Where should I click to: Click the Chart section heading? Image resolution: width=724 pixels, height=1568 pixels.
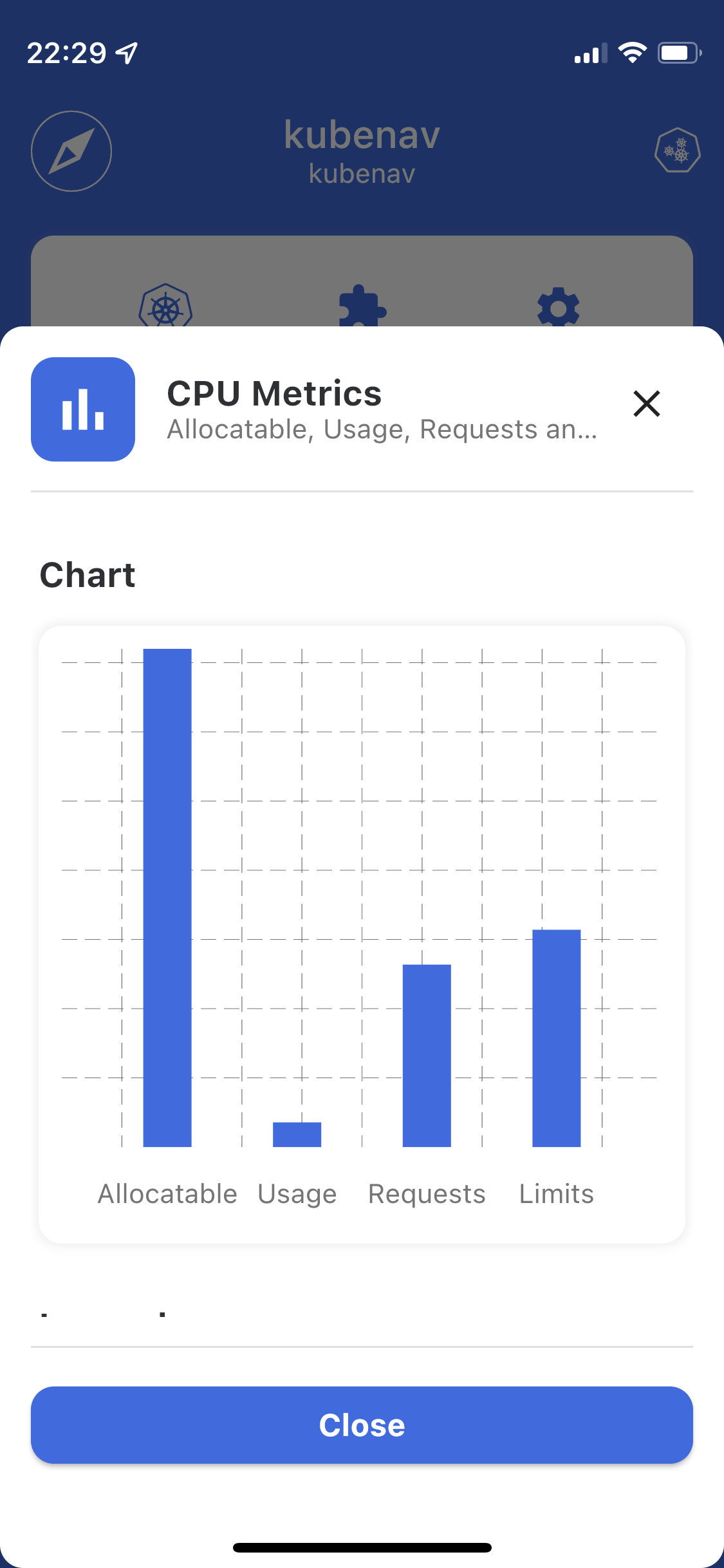click(x=88, y=575)
